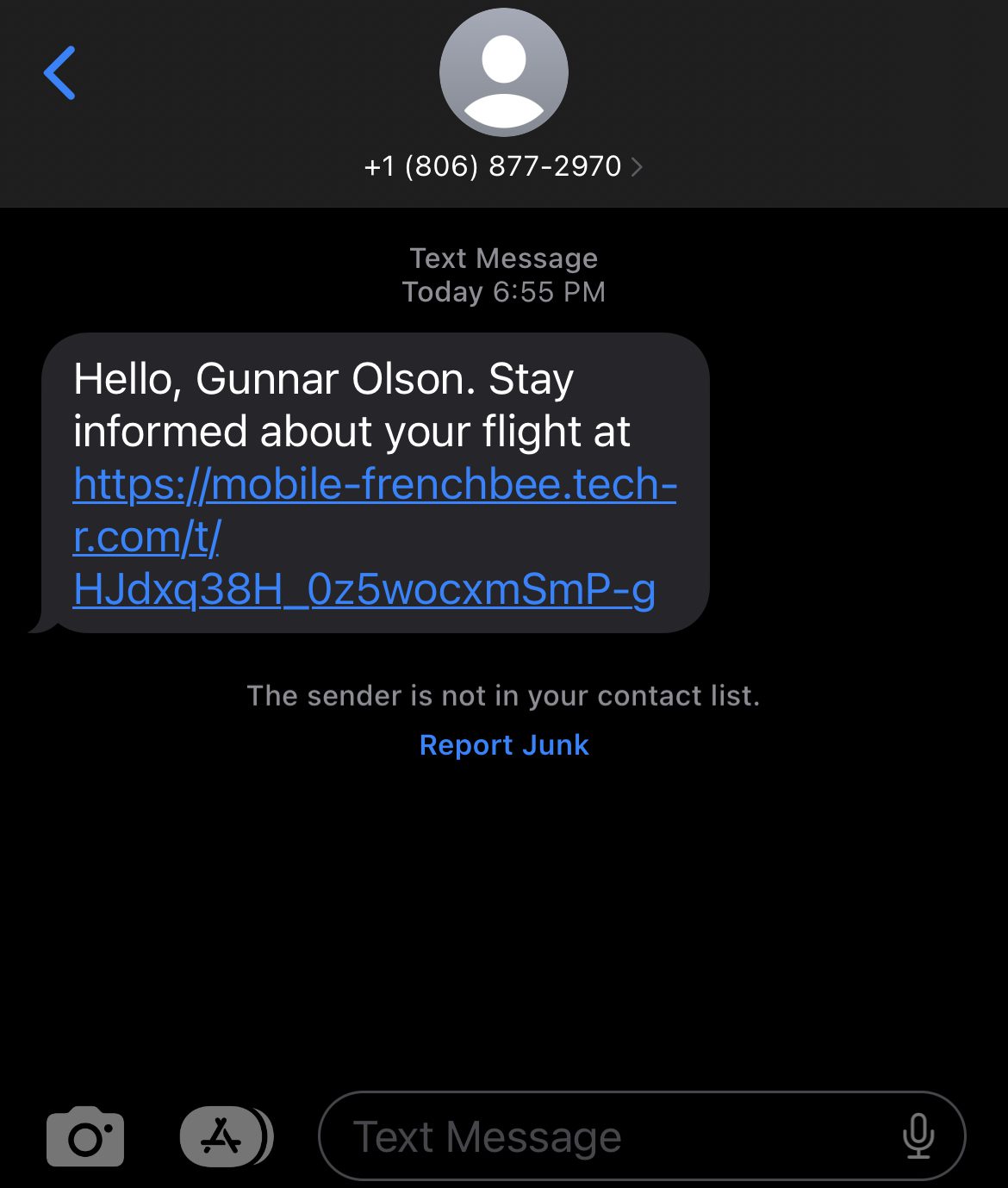Tap the silhouette inside the profile photo

click(504, 60)
